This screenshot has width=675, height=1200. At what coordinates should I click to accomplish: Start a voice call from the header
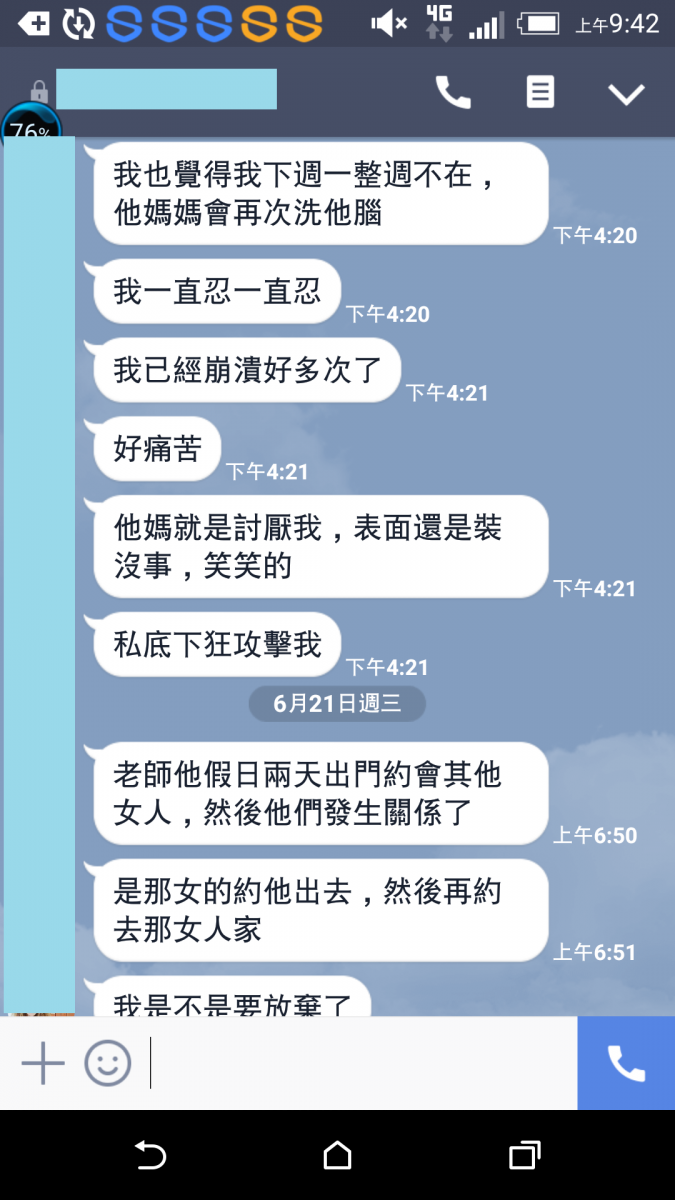(x=453, y=93)
